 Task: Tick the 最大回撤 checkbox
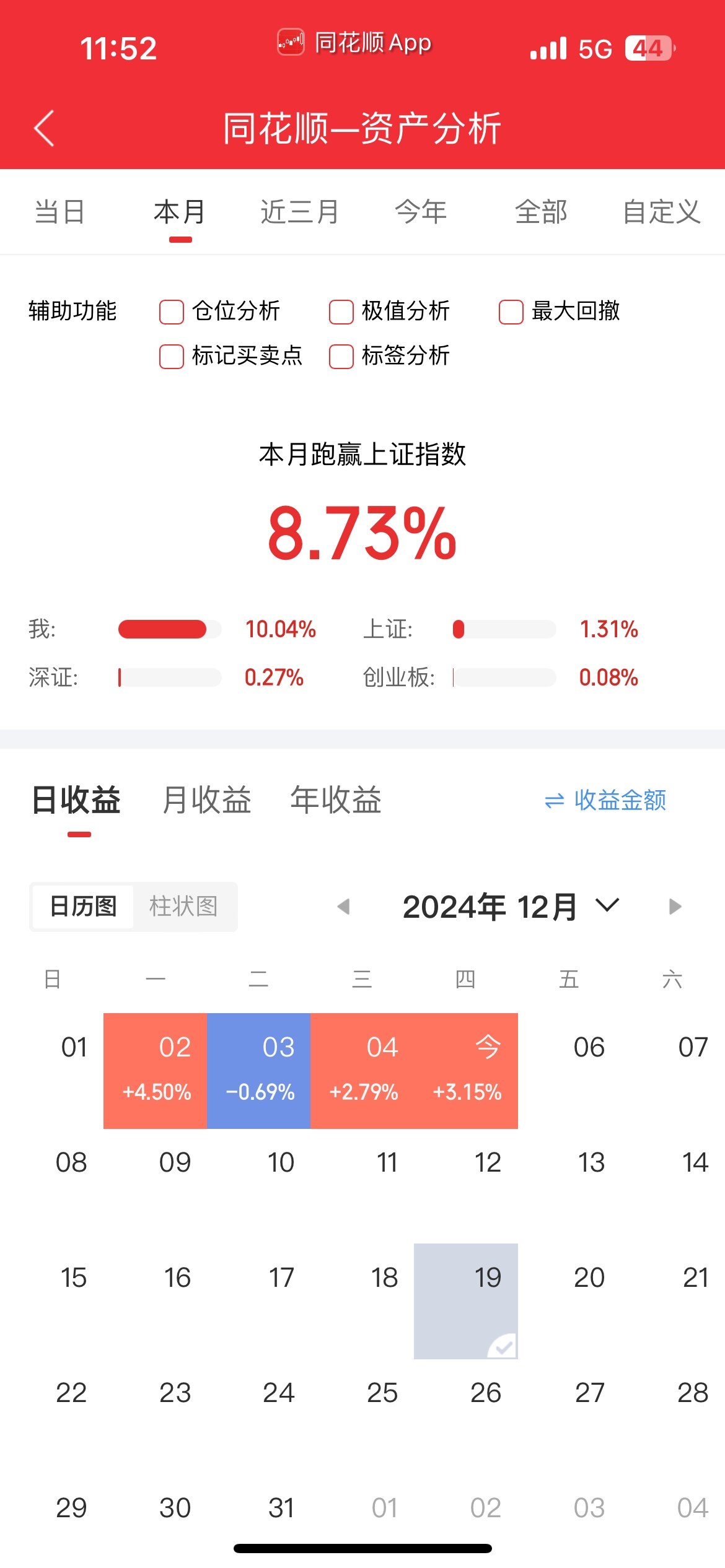(511, 312)
